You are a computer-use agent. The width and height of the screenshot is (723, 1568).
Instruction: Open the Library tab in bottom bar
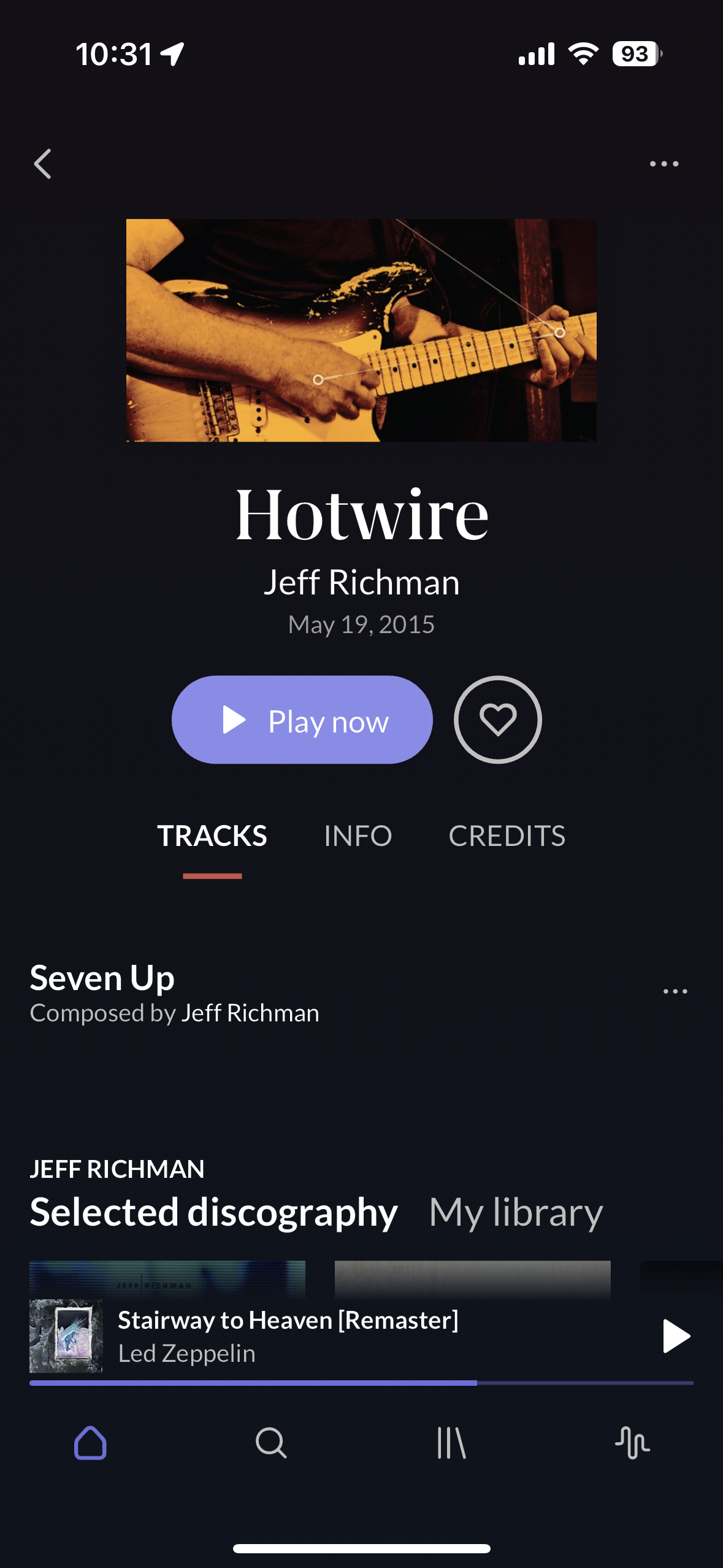(451, 1442)
